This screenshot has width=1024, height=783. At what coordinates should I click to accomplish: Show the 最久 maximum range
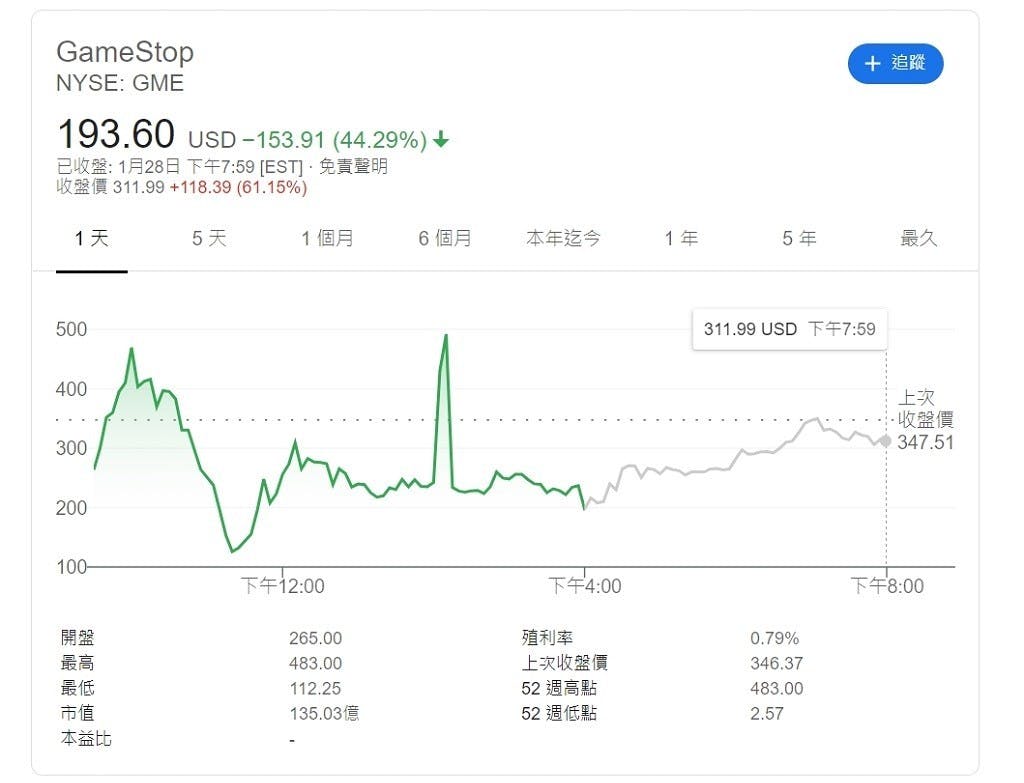pos(918,239)
